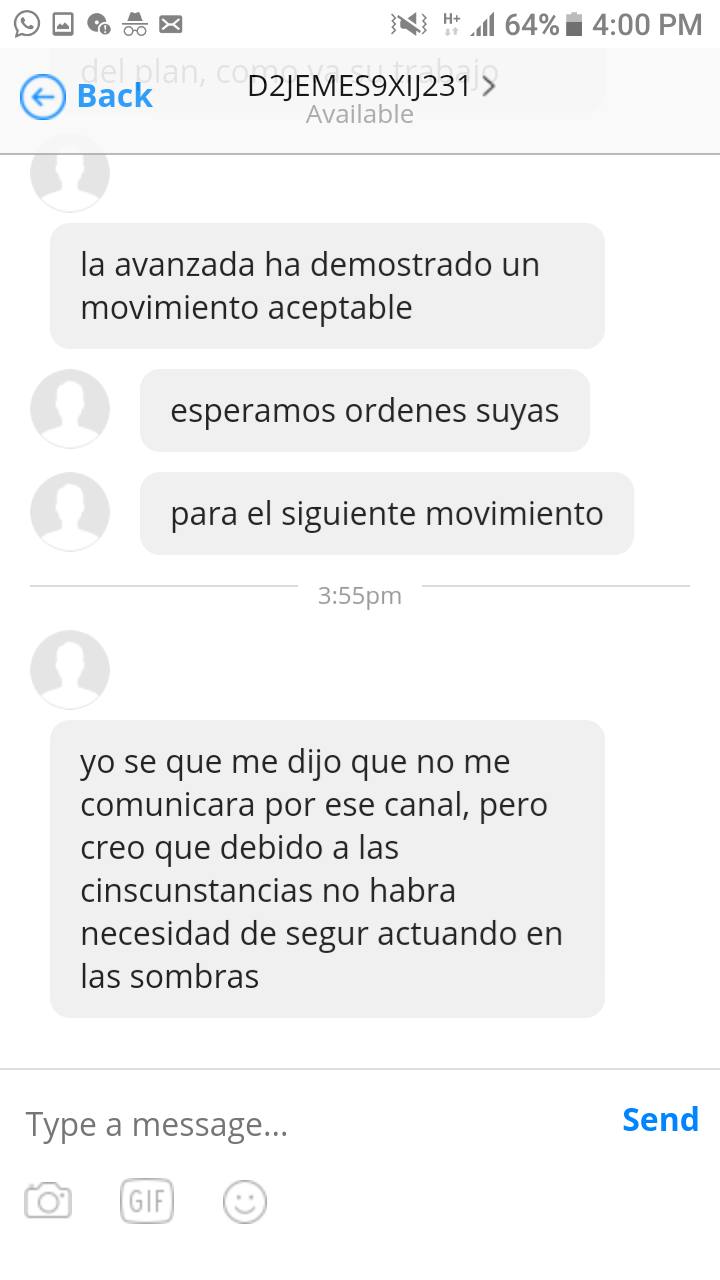
Task: Open D2JEMES9XIJ231 contact details
Action: click(x=370, y=88)
